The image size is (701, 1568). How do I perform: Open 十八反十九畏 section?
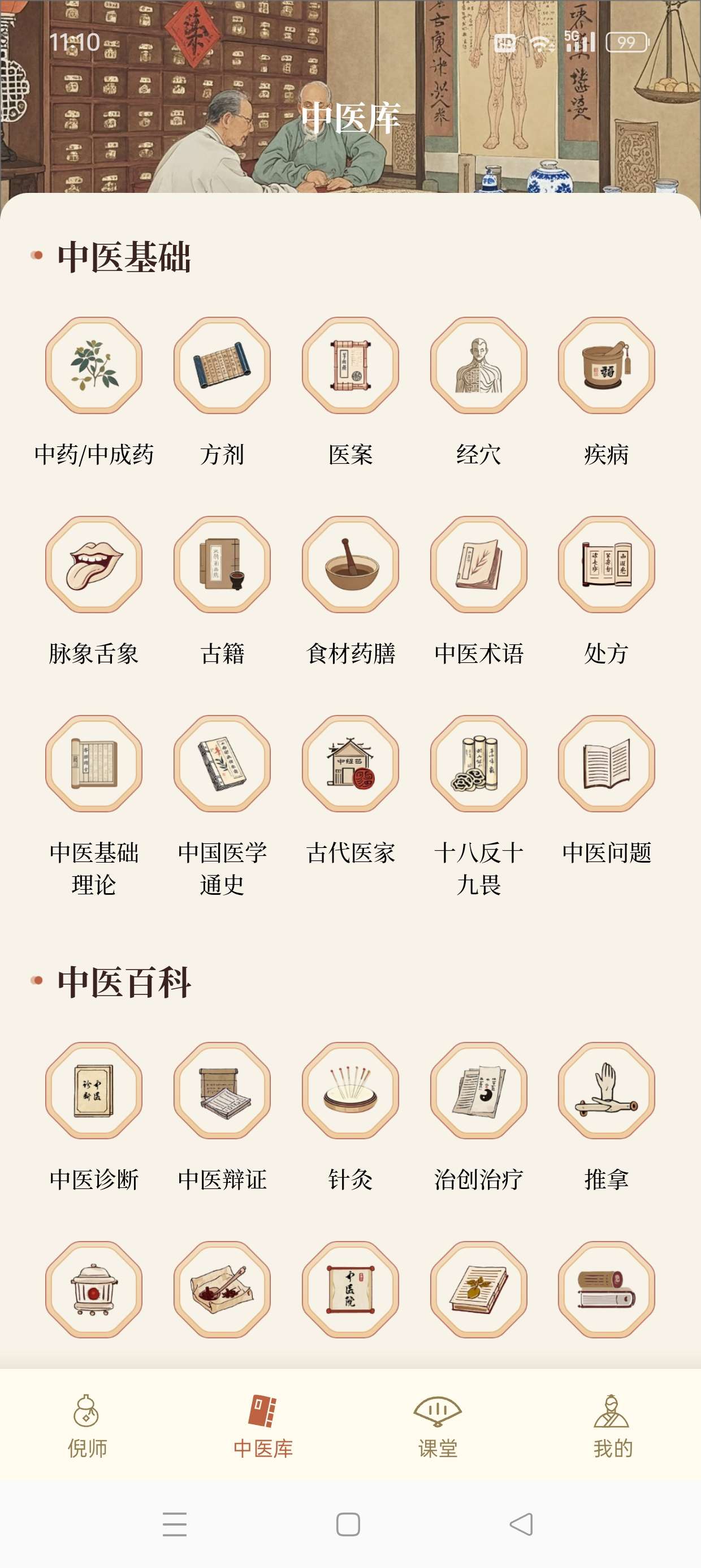point(479,764)
